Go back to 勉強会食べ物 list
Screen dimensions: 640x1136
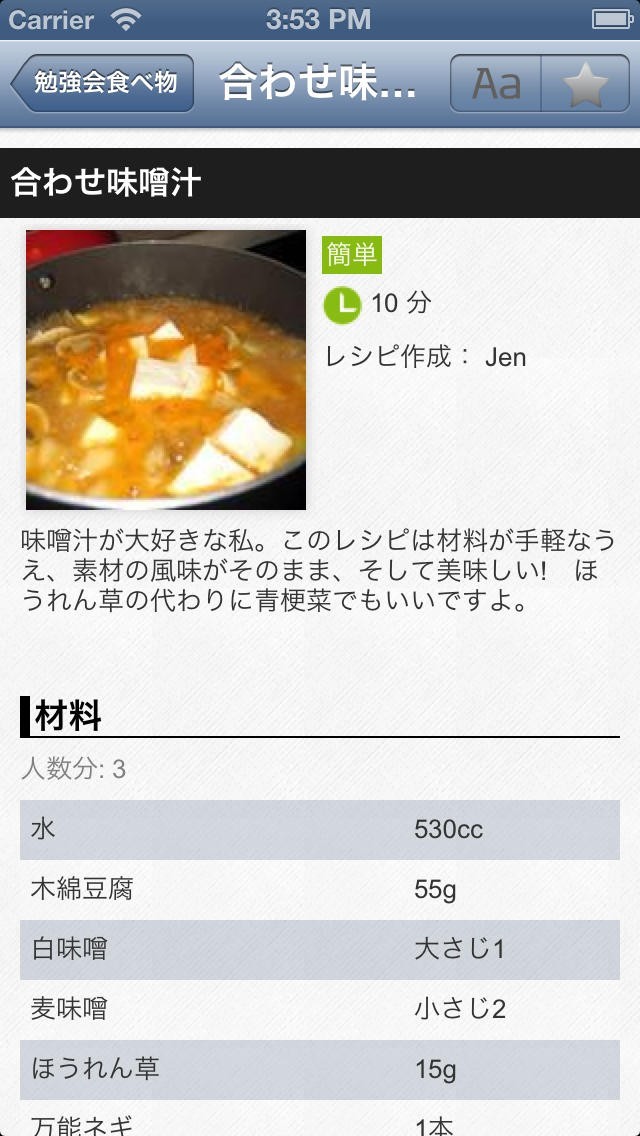102,83
